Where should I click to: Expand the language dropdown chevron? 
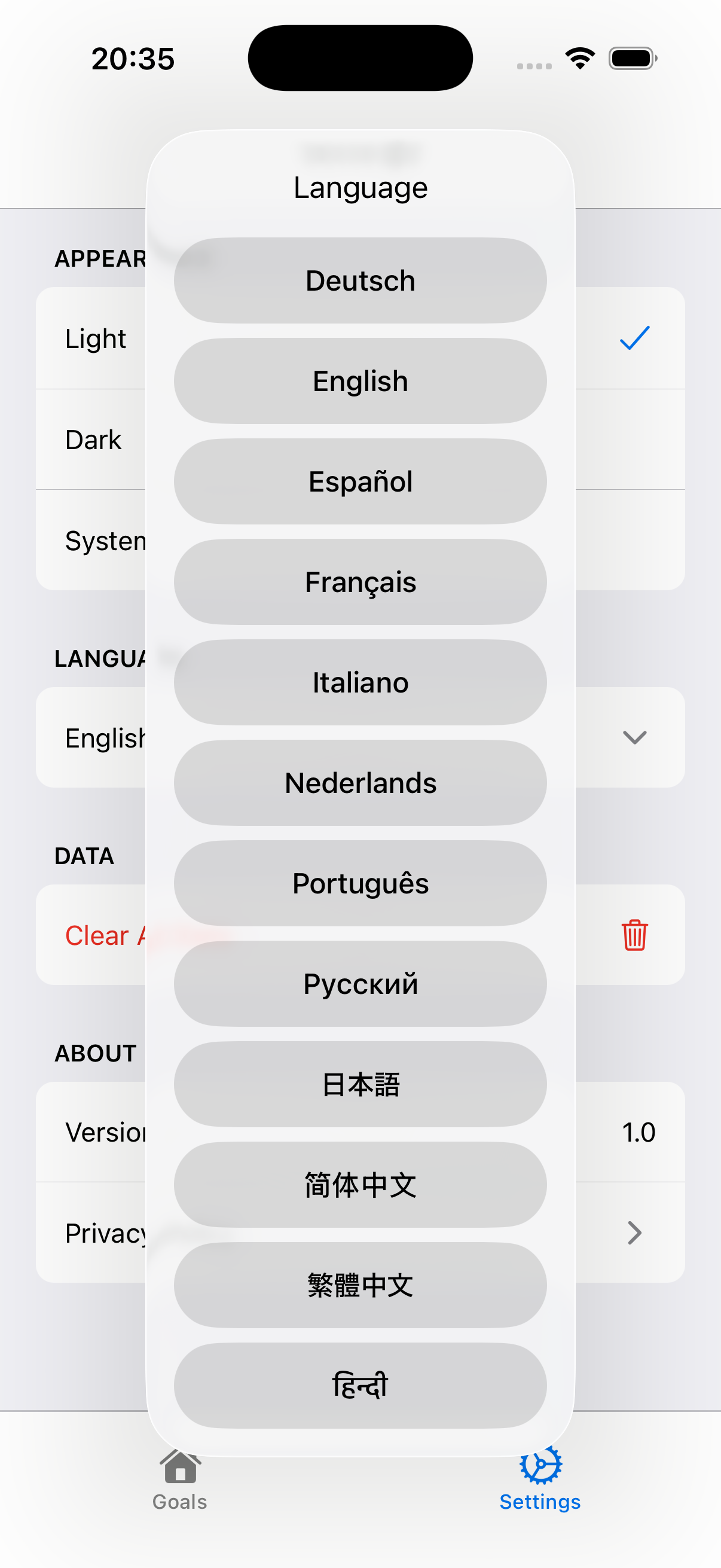[x=634, y=738]
